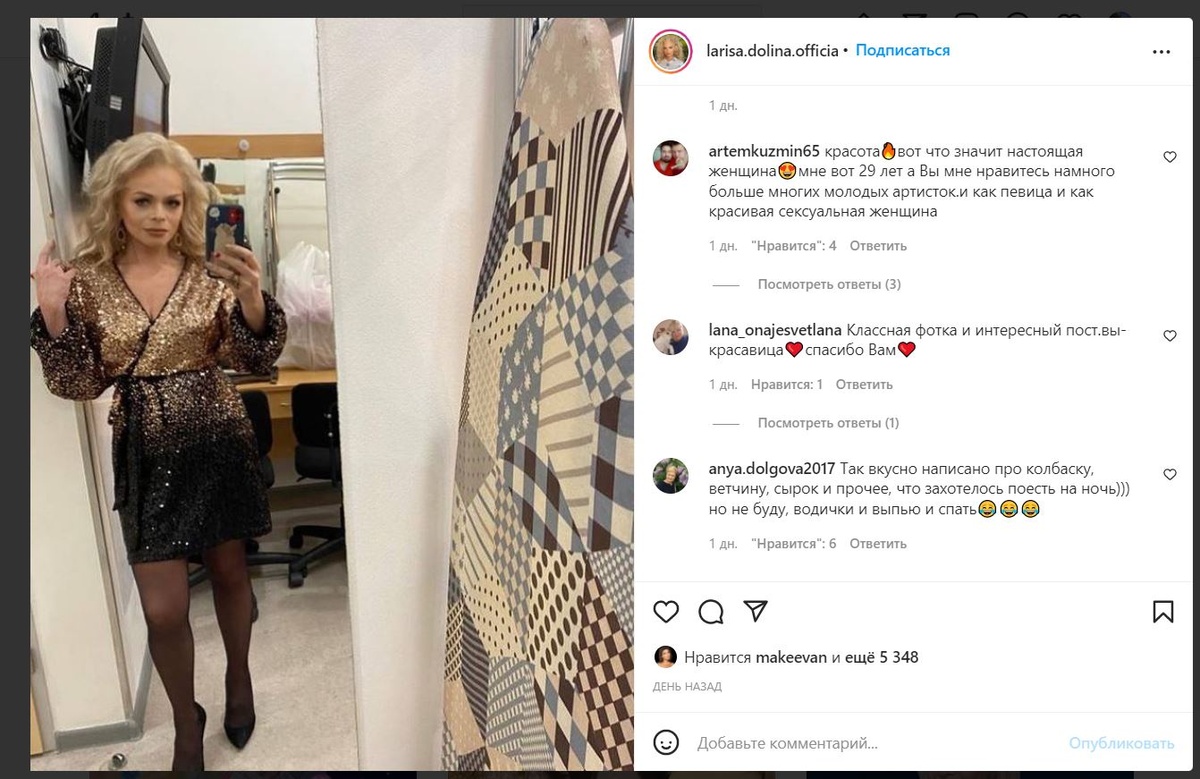This screenshot has height=779, width=1200.
Task: Like artemkuzmin65's comment with heart icon
Action: 1169,157
